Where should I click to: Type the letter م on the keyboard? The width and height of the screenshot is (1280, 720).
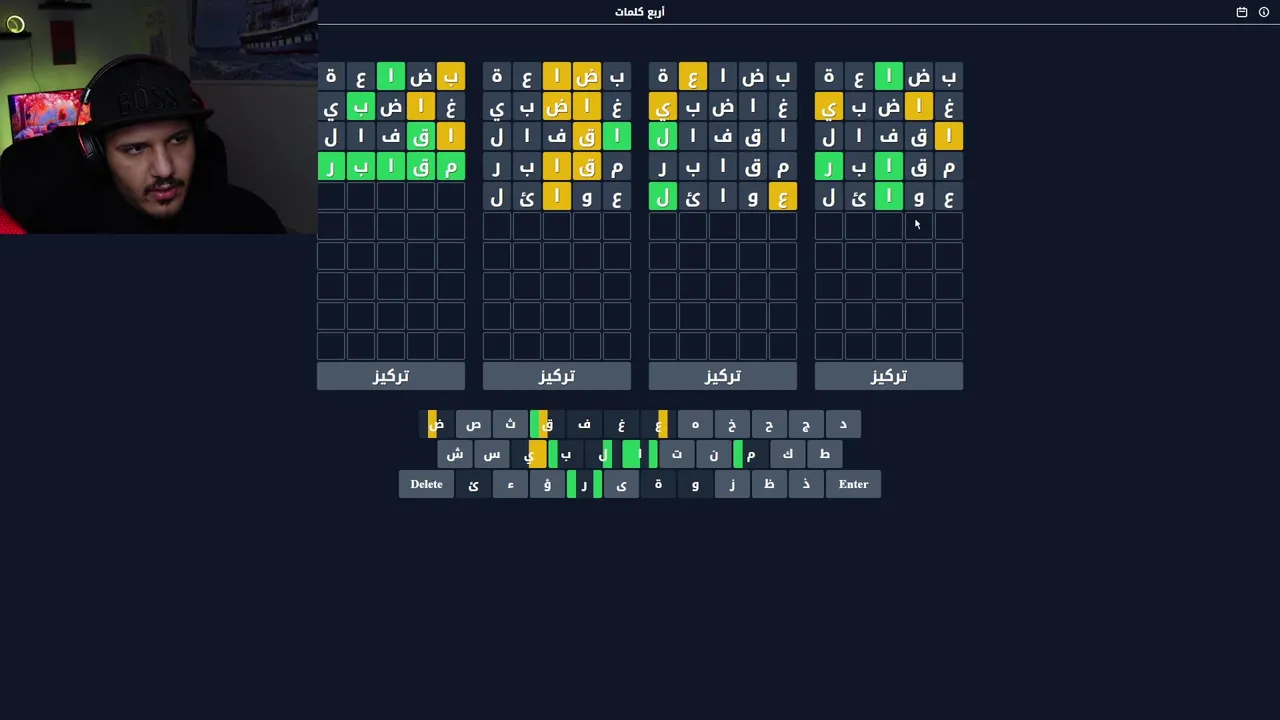tap(750, 455)
